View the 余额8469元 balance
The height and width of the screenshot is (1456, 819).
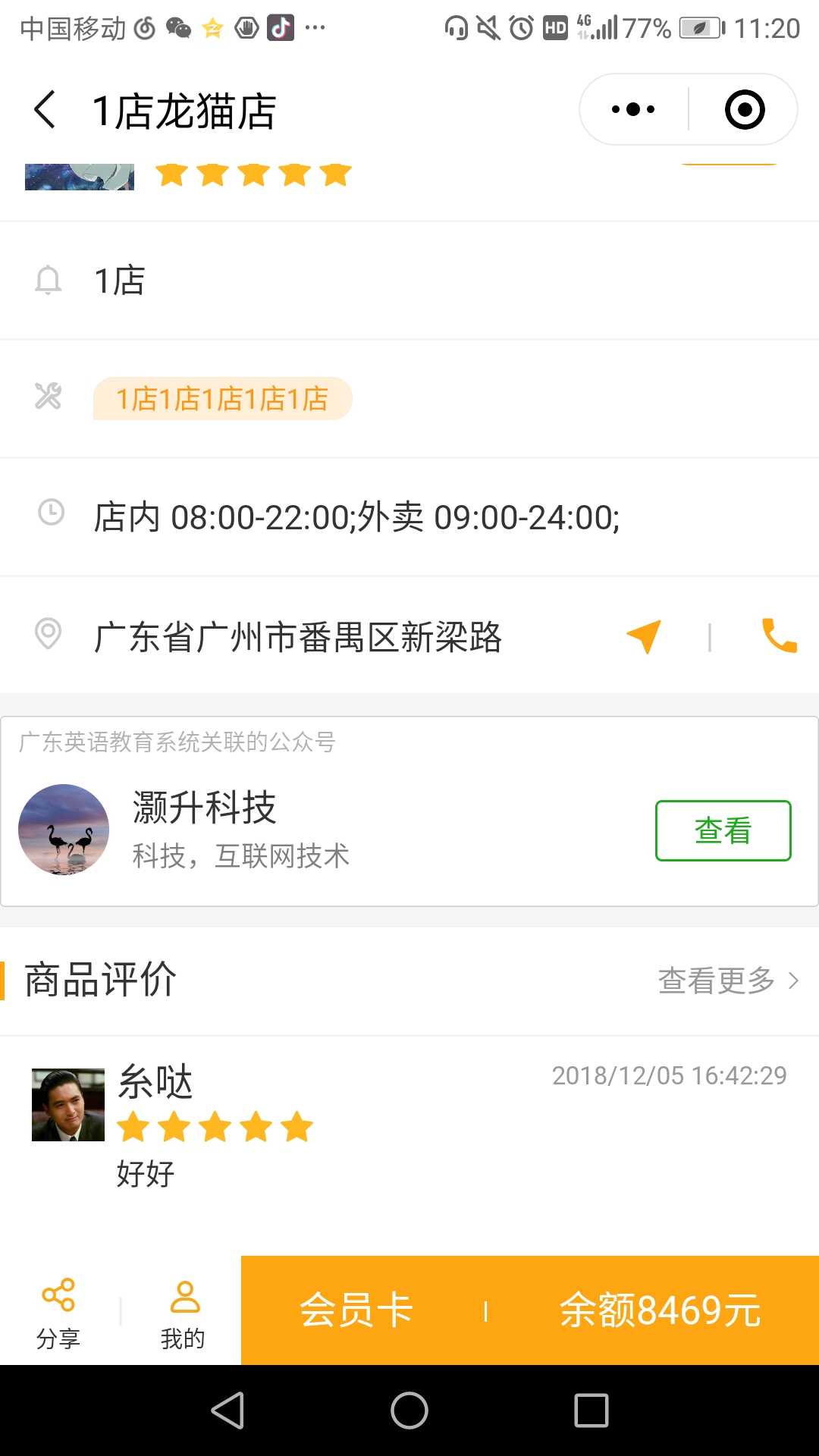660,1310
